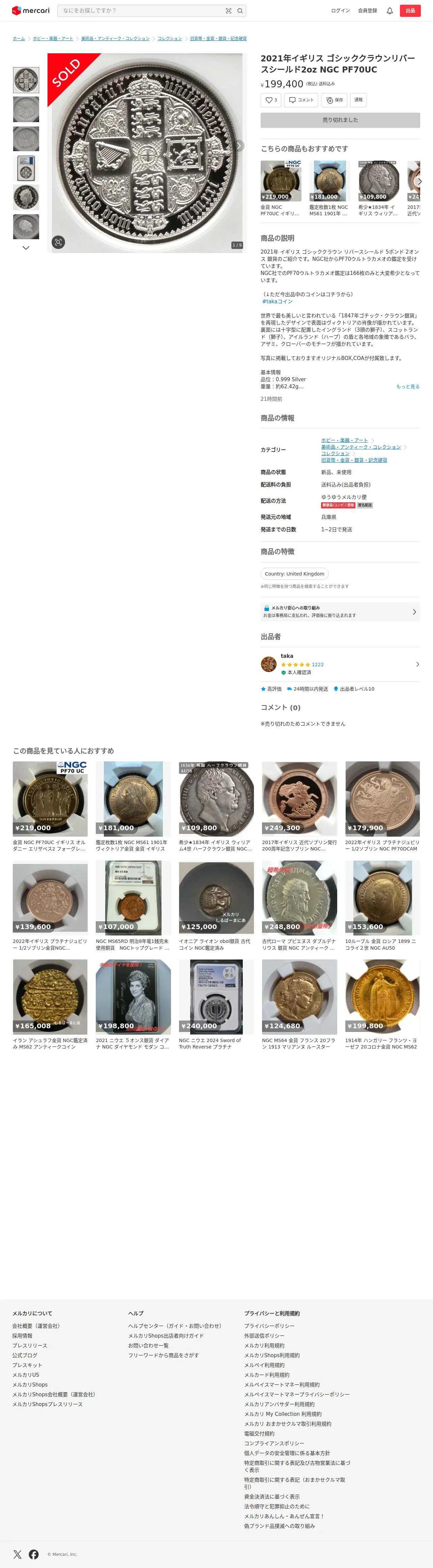The image size is (433, 1568).
Task: Open image search camera icon
Action: tap(229, 10)
